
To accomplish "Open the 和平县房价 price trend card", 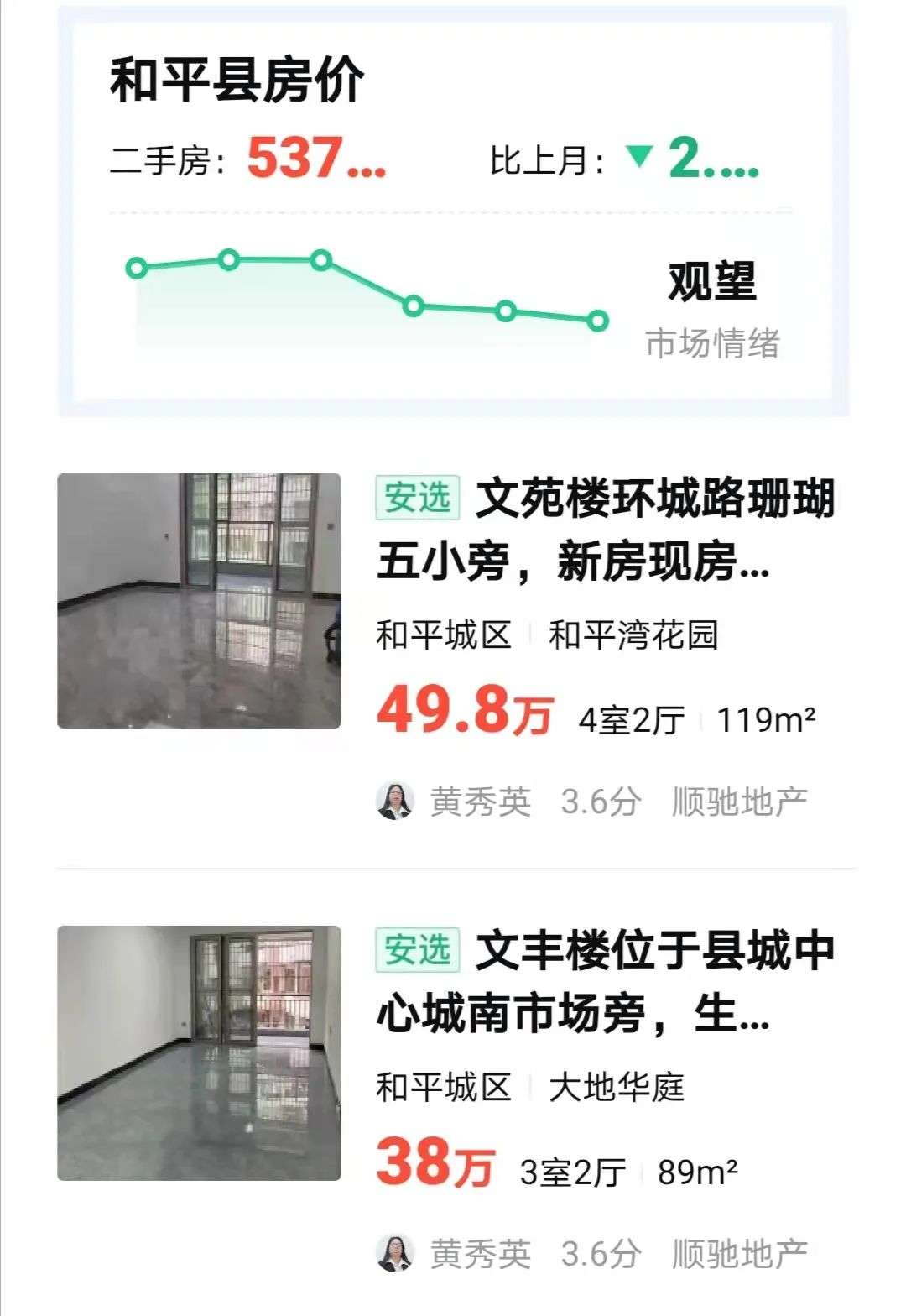I will coord(453,210).
